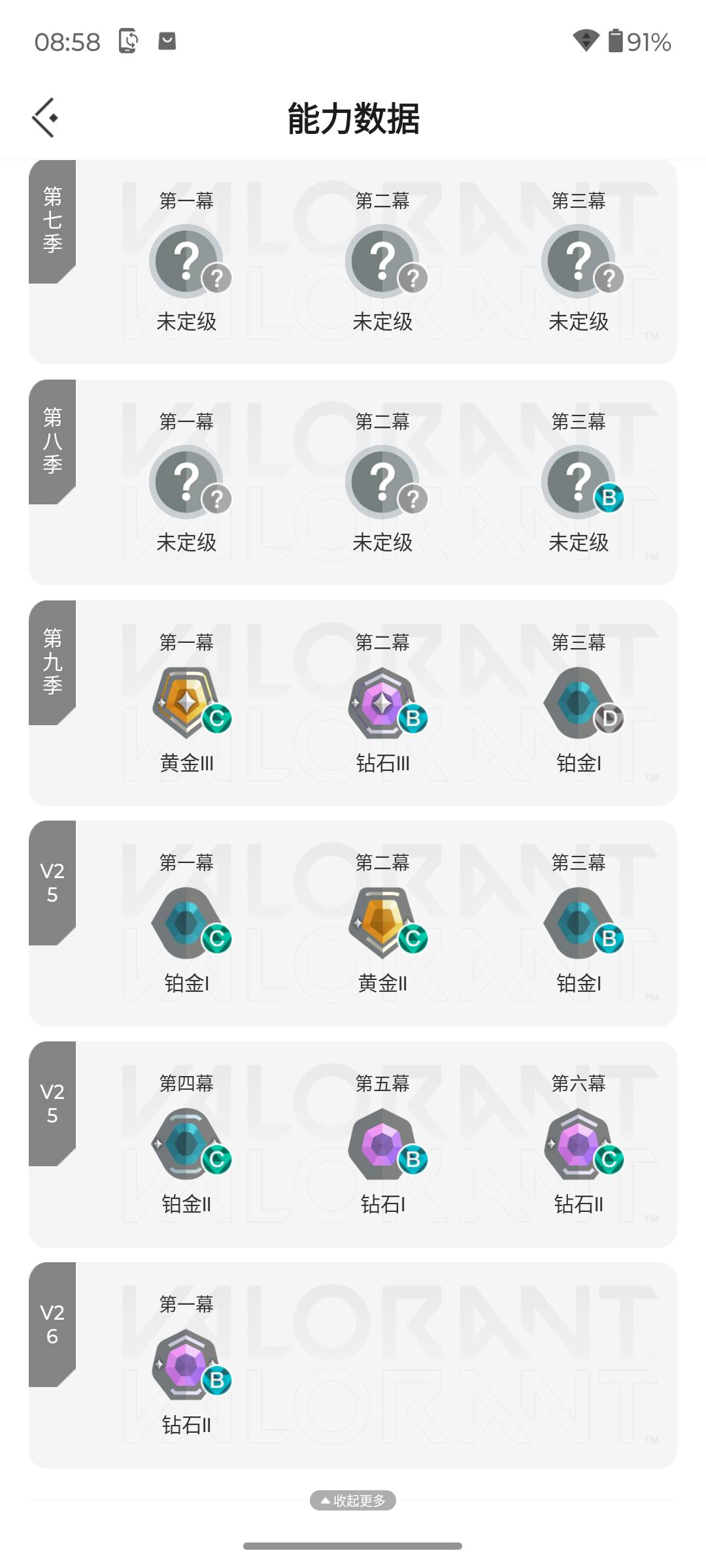Click the 能力数据 title
Screen dimensions: 706x1568
tap(352, 119)
